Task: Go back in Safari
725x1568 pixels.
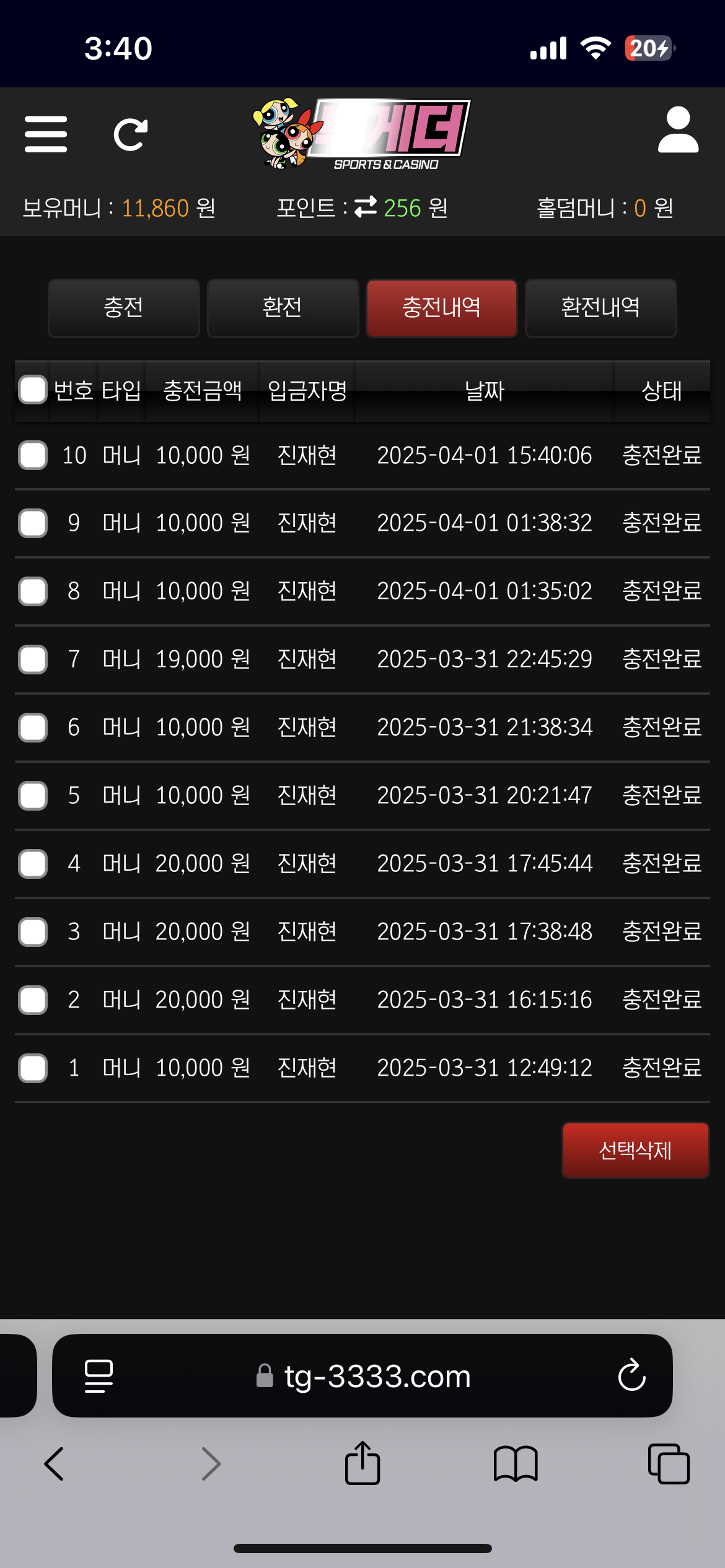Action: 55,1464
